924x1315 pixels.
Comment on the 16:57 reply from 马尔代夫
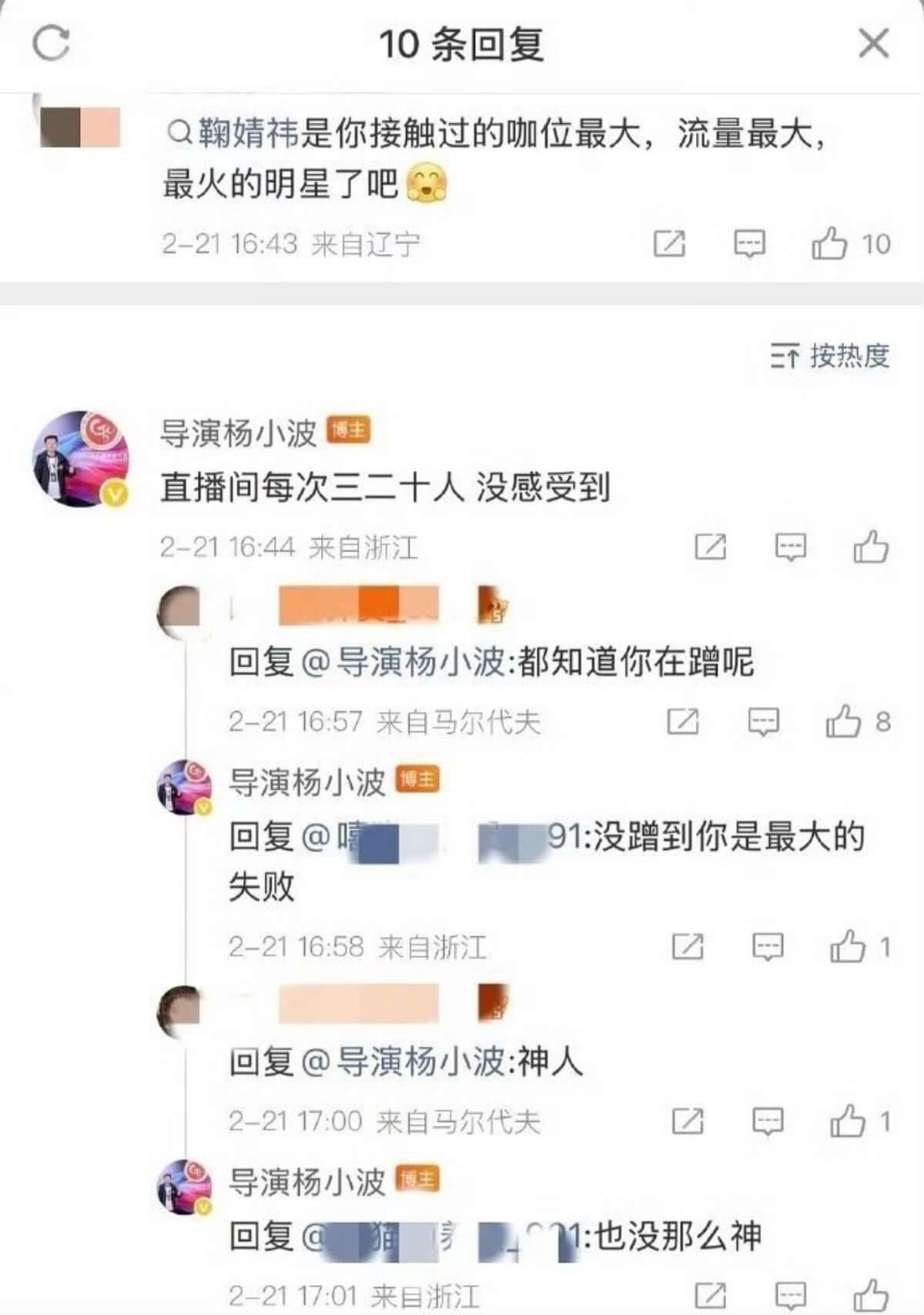763,721
